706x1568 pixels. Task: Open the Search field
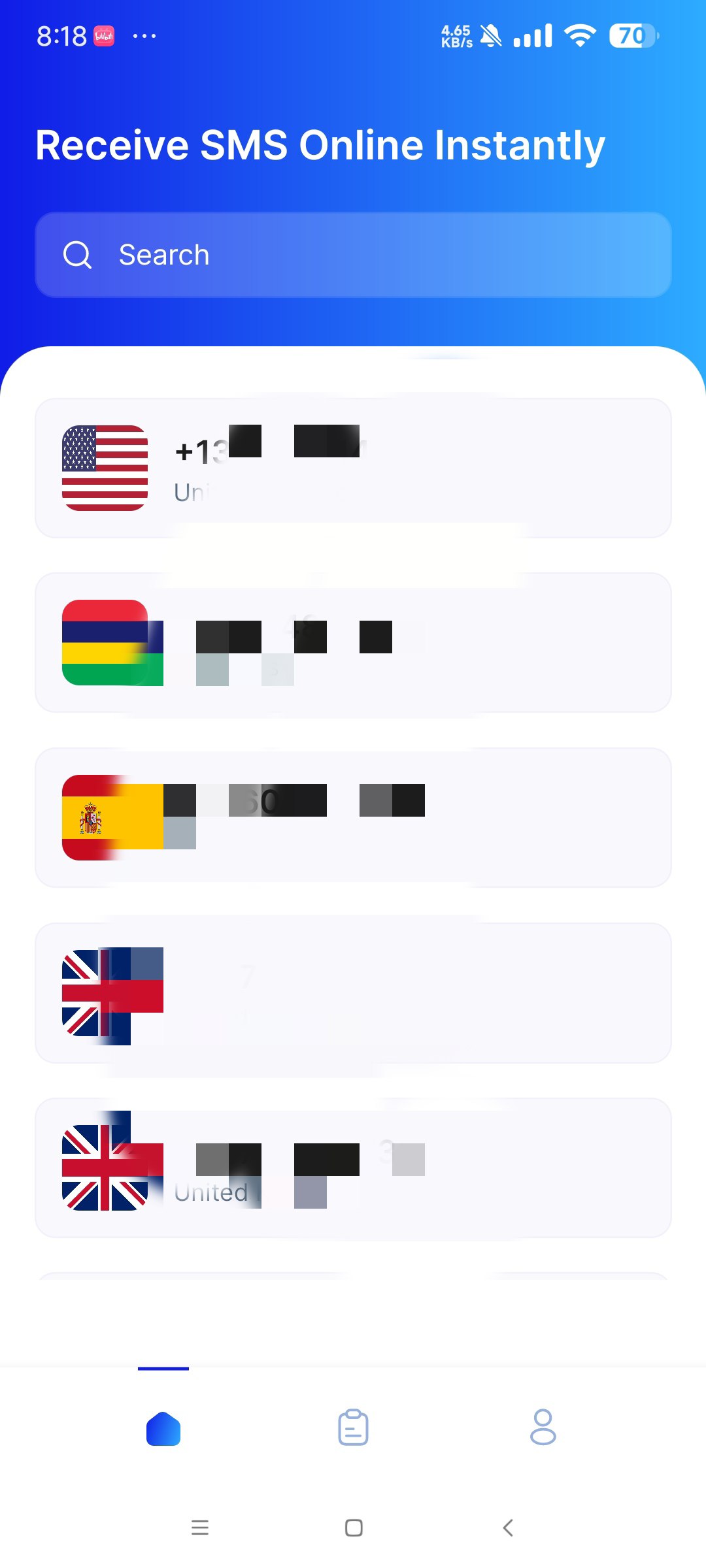[x=353, y=255]
